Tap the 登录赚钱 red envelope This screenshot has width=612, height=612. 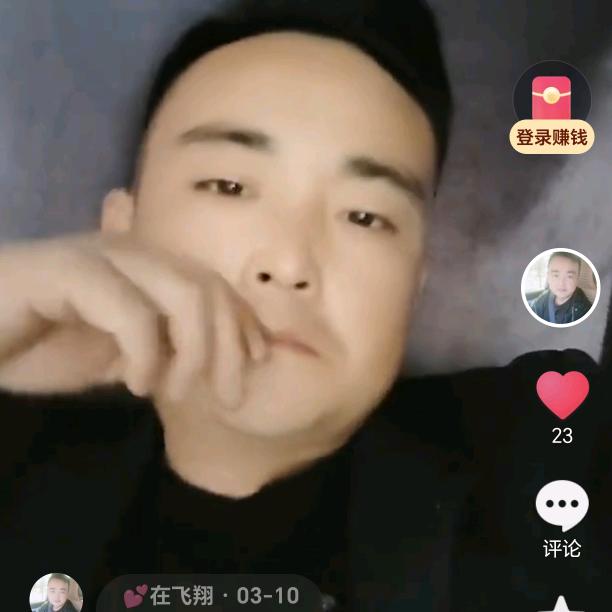pos(551,112)
